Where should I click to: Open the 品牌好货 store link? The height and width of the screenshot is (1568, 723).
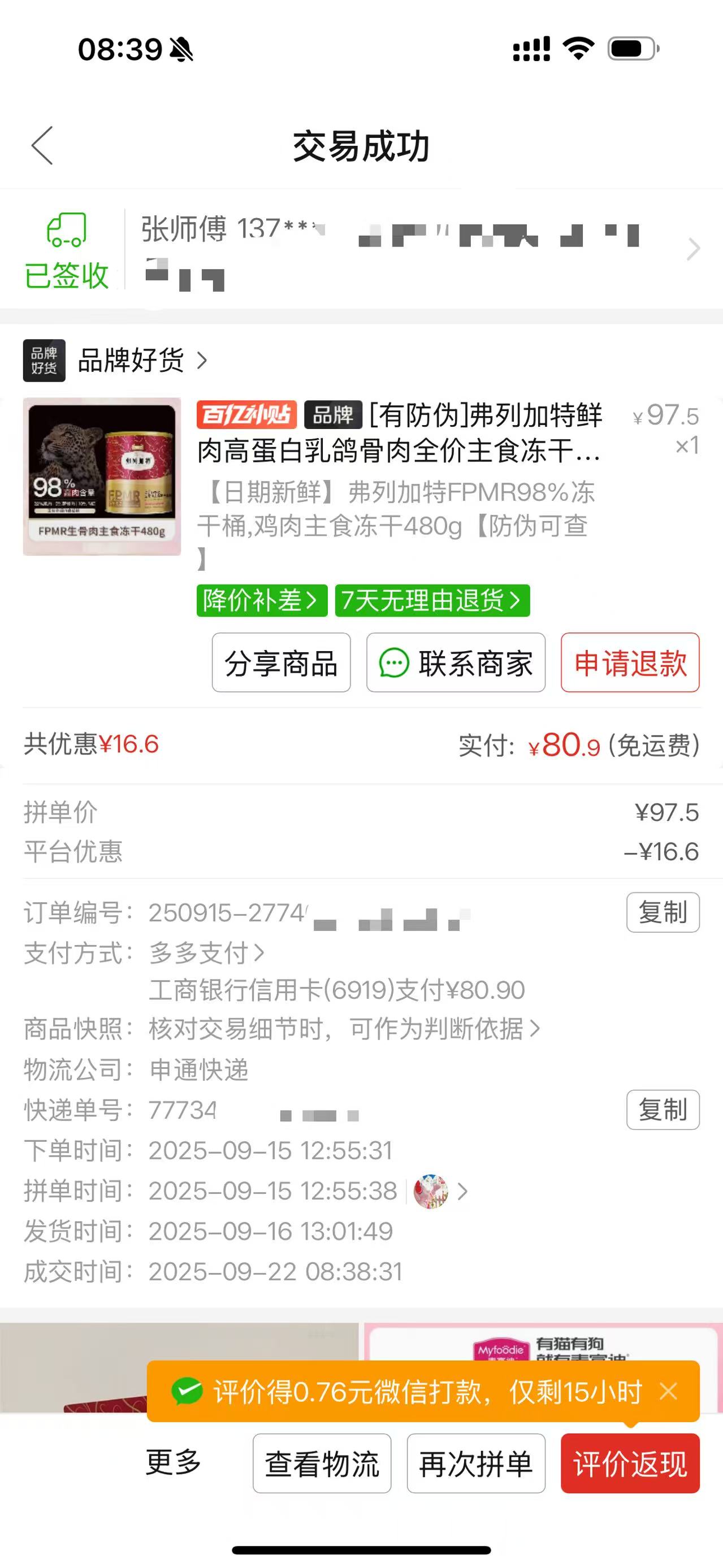click(116, 361)
